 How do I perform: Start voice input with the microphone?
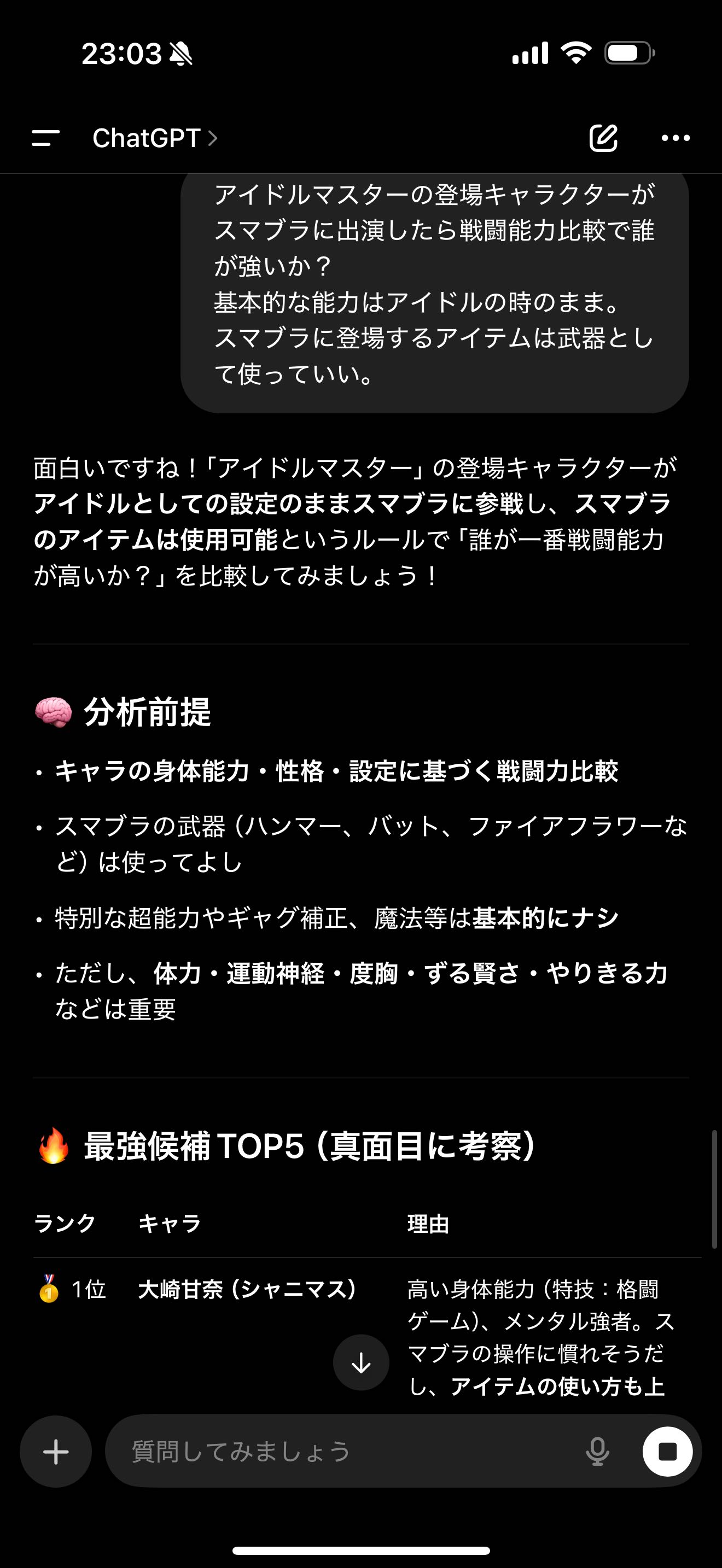pos(597,1451)
